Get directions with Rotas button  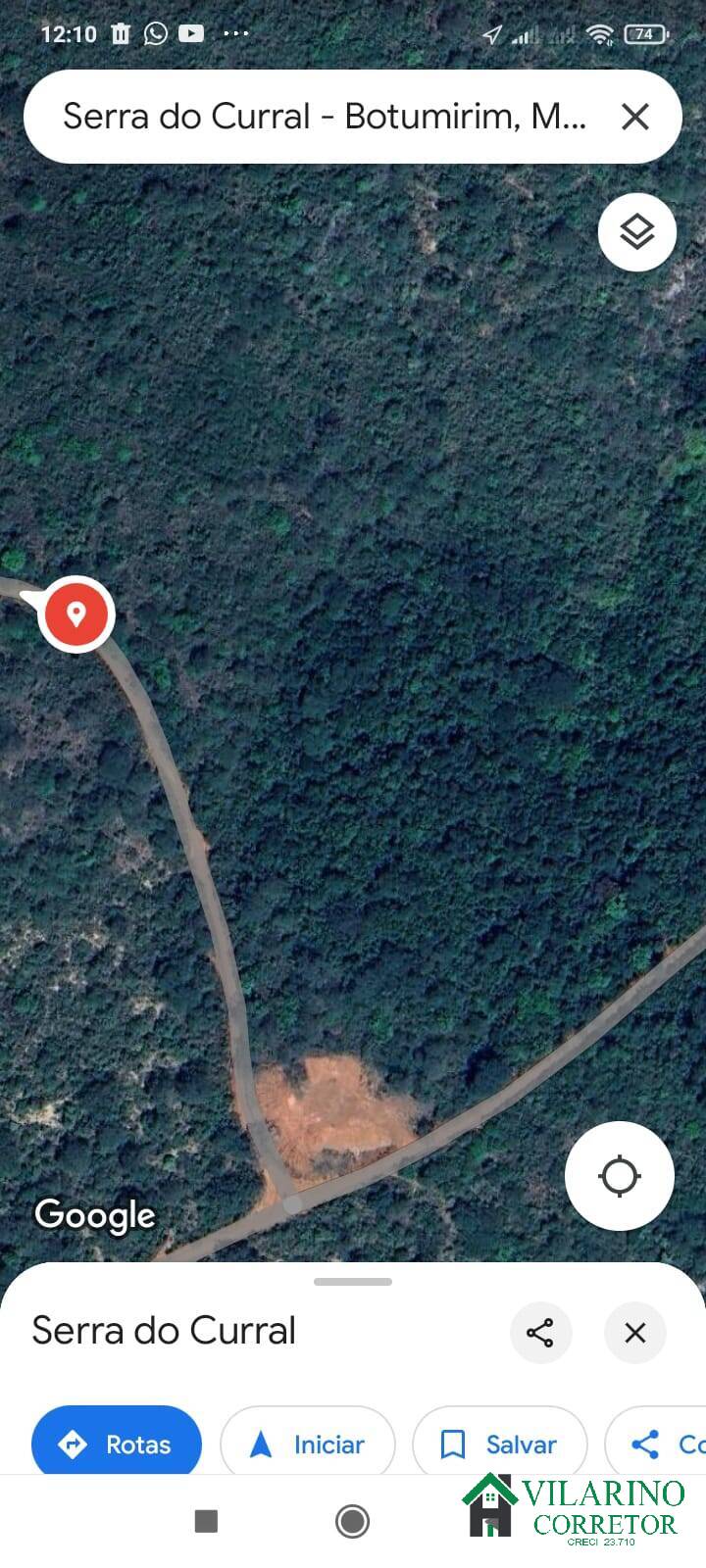click(x=117, y=1444)
